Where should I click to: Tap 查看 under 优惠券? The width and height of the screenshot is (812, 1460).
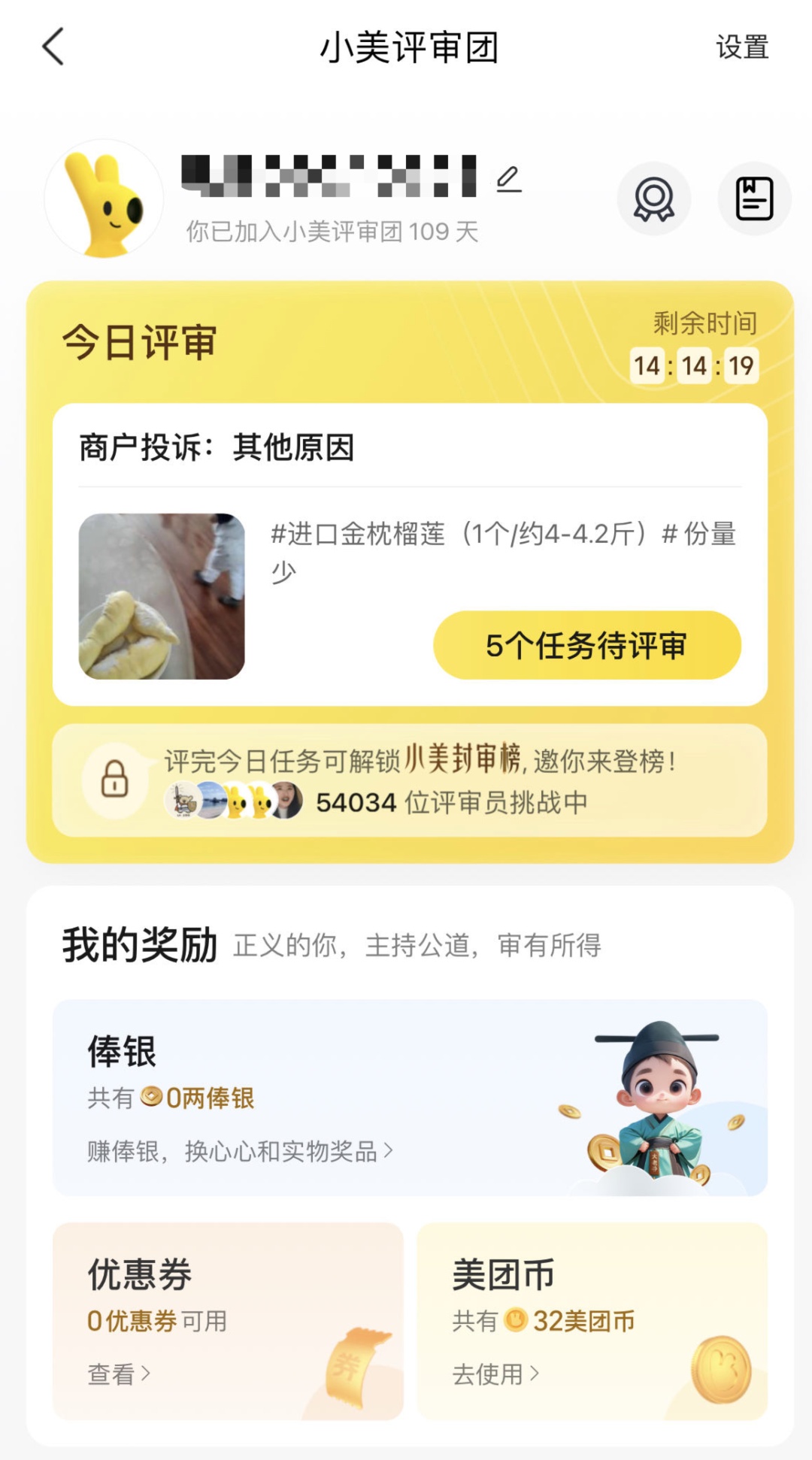point(119,1374)
